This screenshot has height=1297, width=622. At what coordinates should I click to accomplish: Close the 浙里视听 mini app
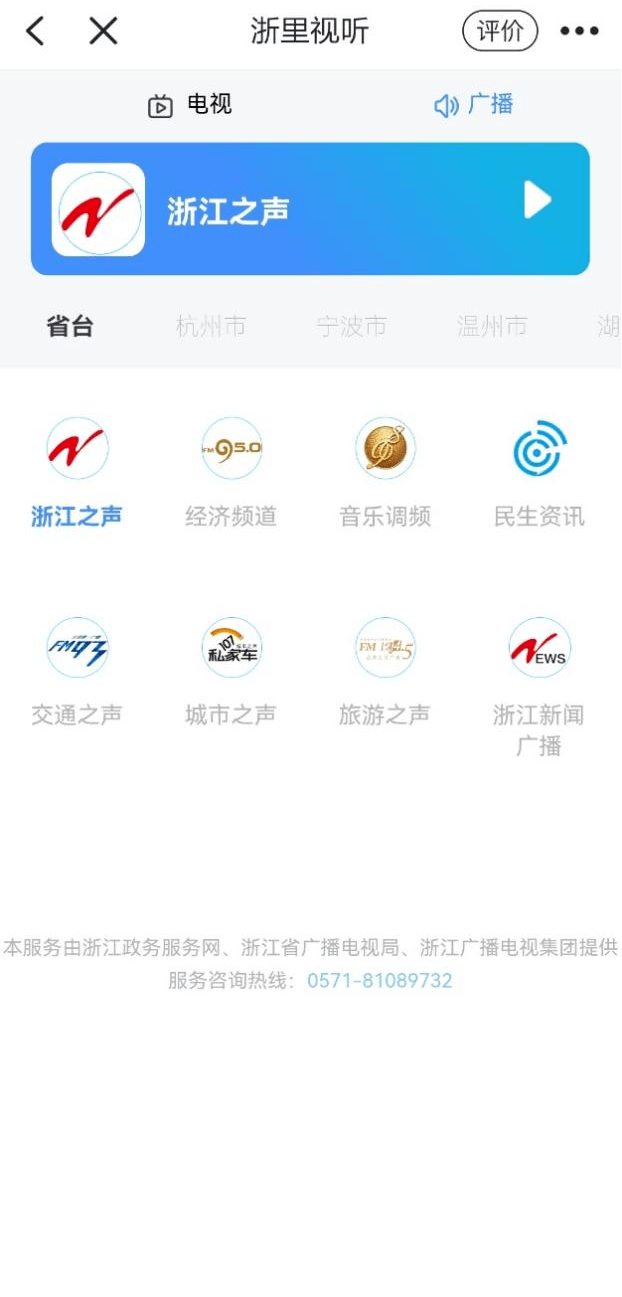click(x=103, y=31)
